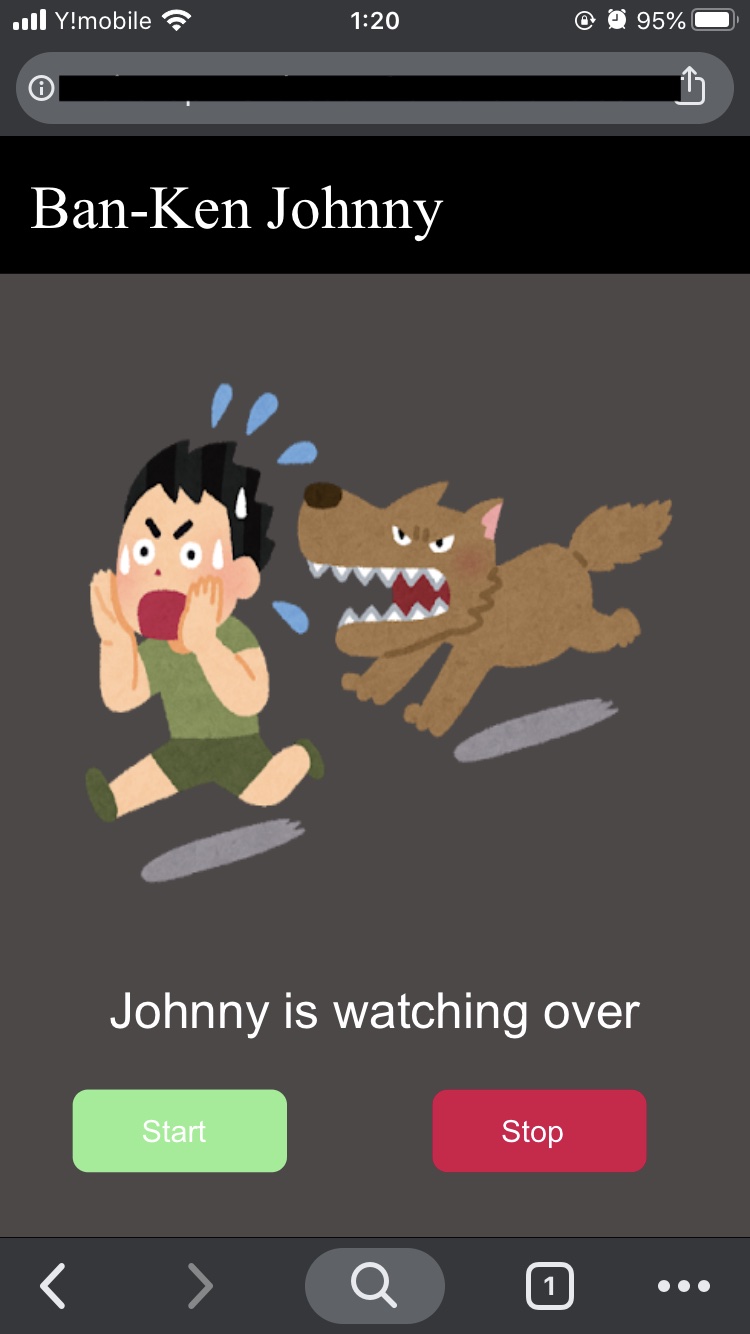The image size is (750, 1334).
Task: Share this page from the address bar
Action: pos(691,87)
